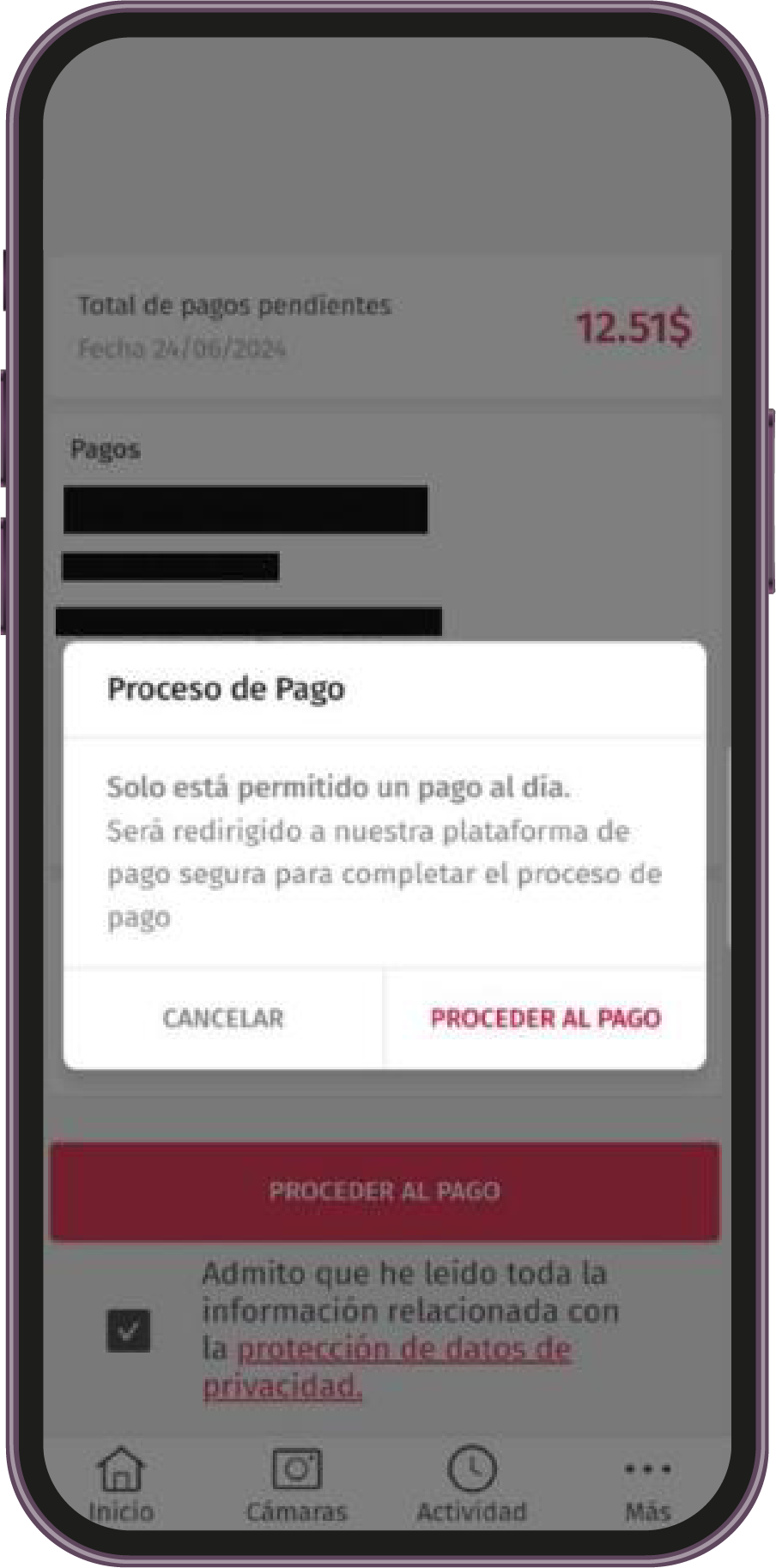Screen dimensions: 776x1568
Task: Cancel the Proceso de Pago dialog
Action: [x=223, y=1019]
